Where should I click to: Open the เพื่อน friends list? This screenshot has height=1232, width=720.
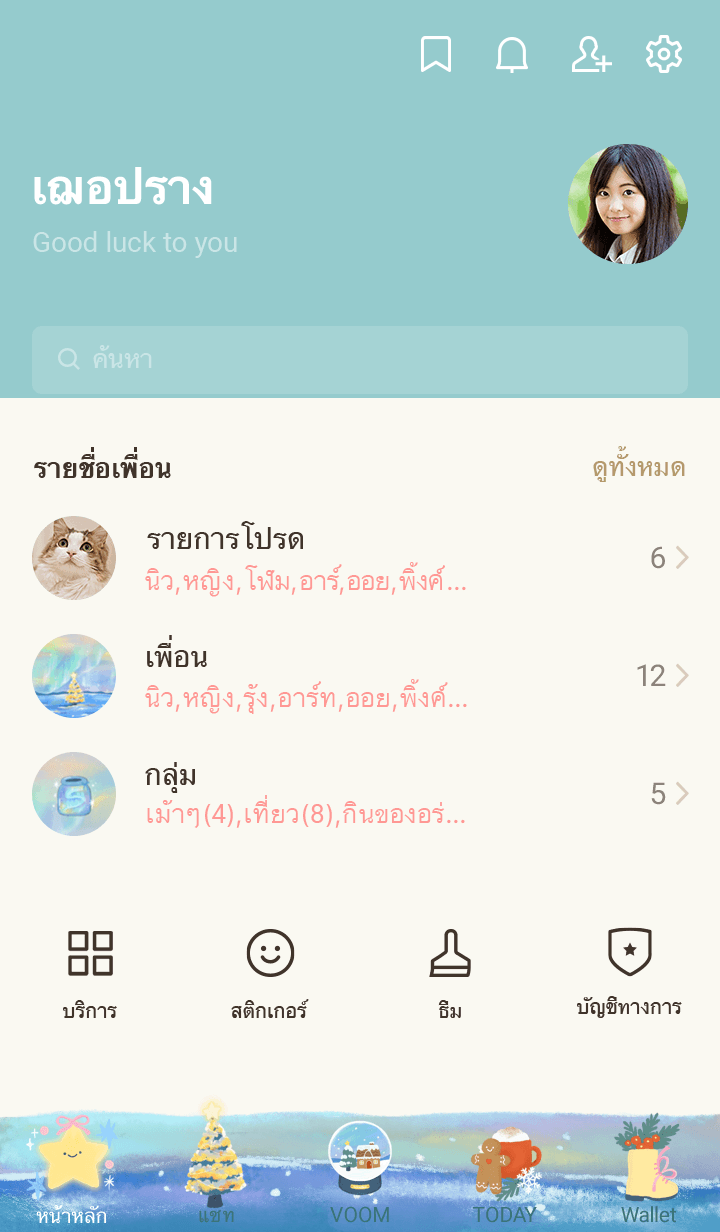360,676
